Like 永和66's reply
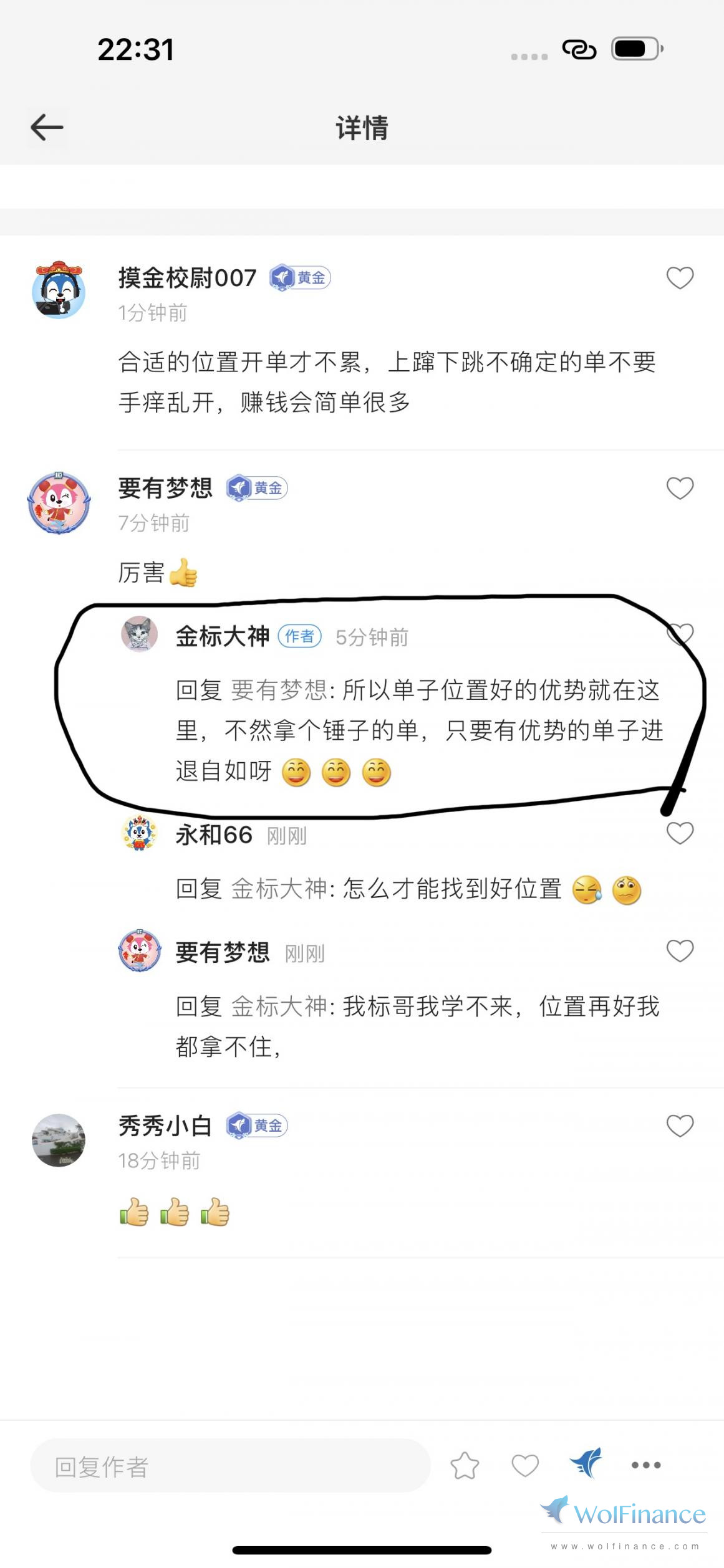Screen dimensions: 724x1568 (680, 833)
